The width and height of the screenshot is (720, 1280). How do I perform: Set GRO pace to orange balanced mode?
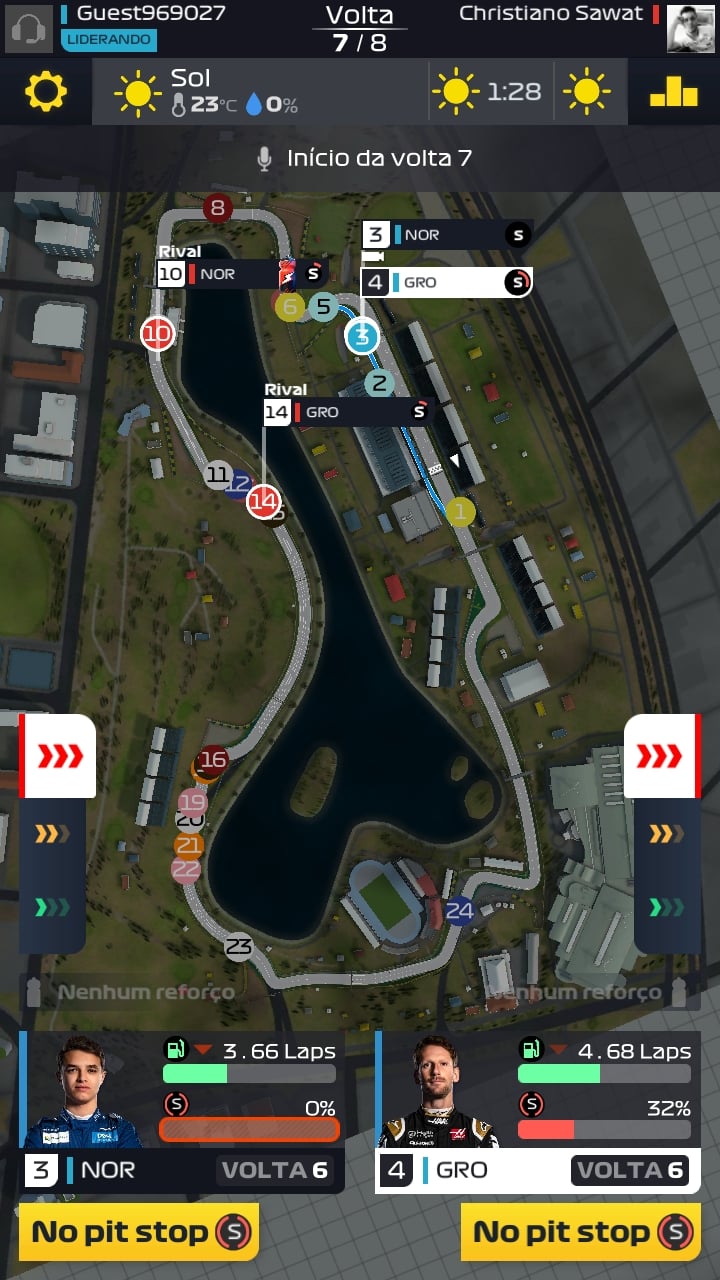[667, 833]
